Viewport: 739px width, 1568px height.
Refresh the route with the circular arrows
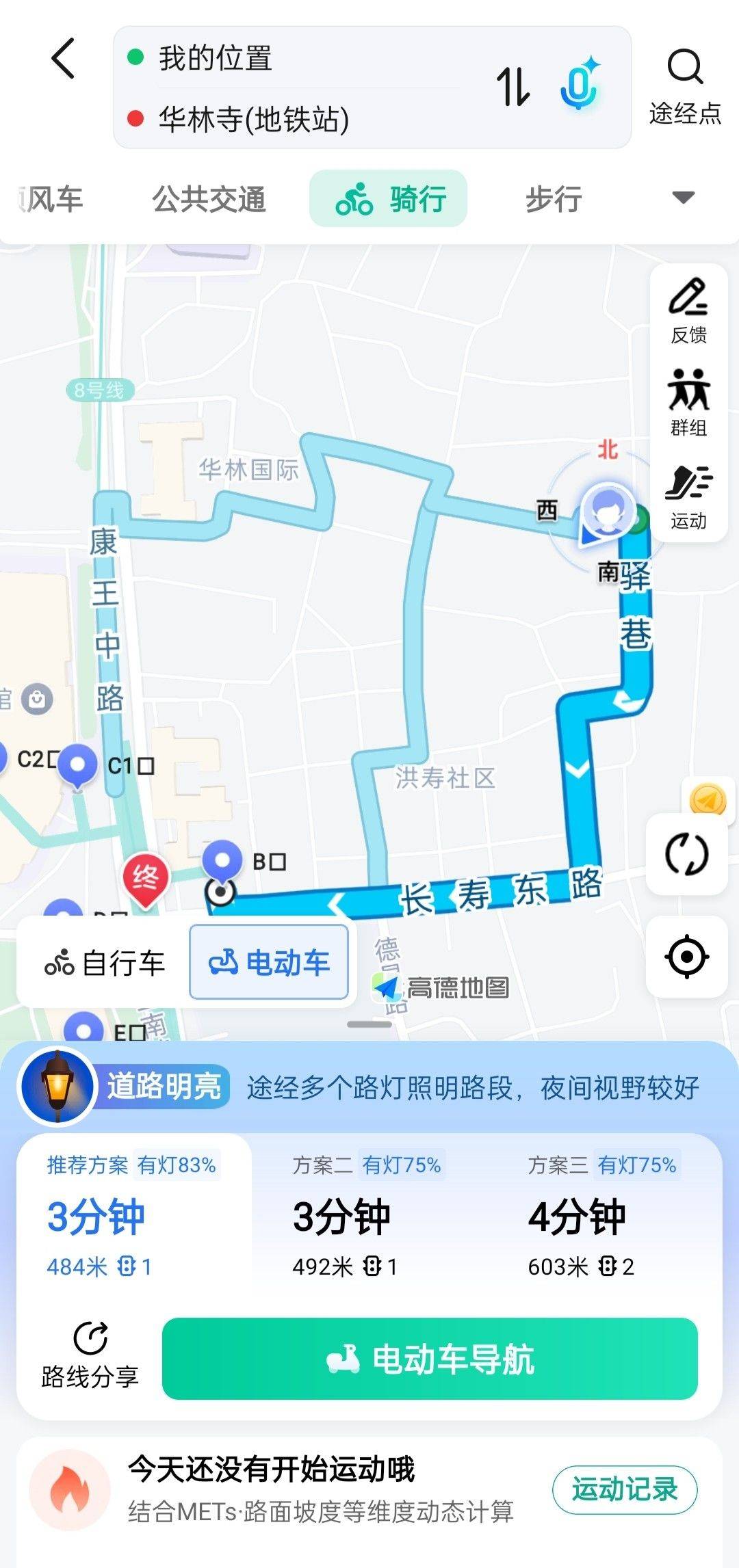point(686,854)
